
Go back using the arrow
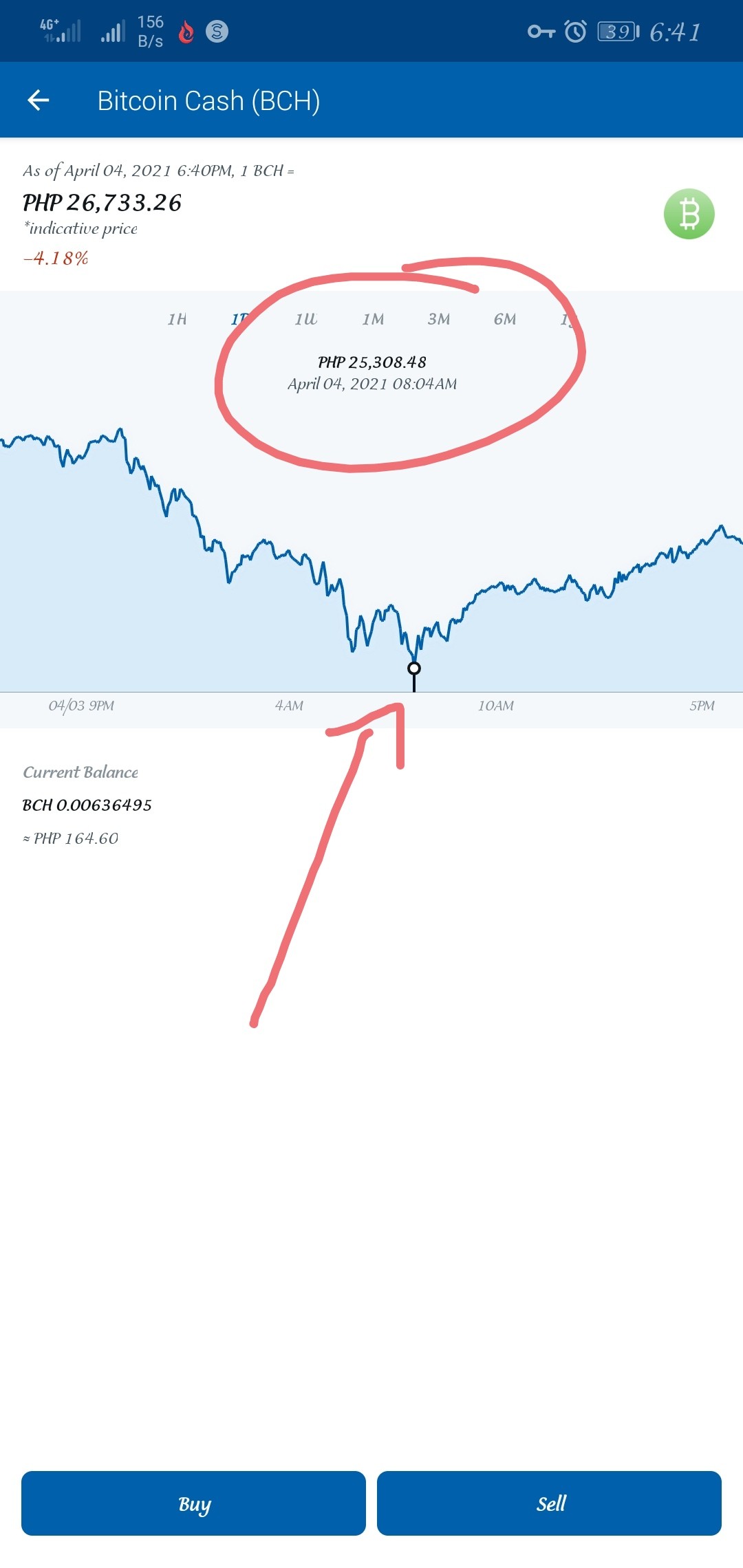coord(39,100)
